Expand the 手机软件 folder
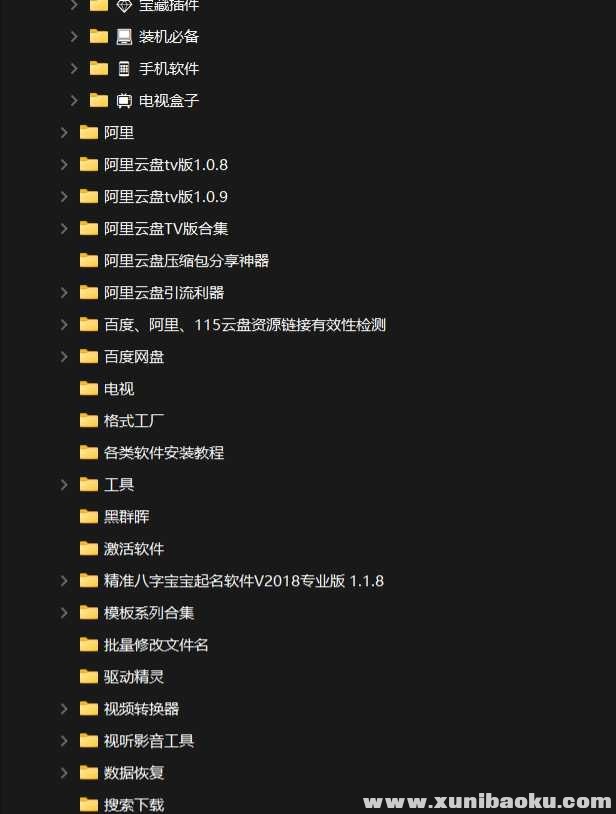 coord(74,69)
